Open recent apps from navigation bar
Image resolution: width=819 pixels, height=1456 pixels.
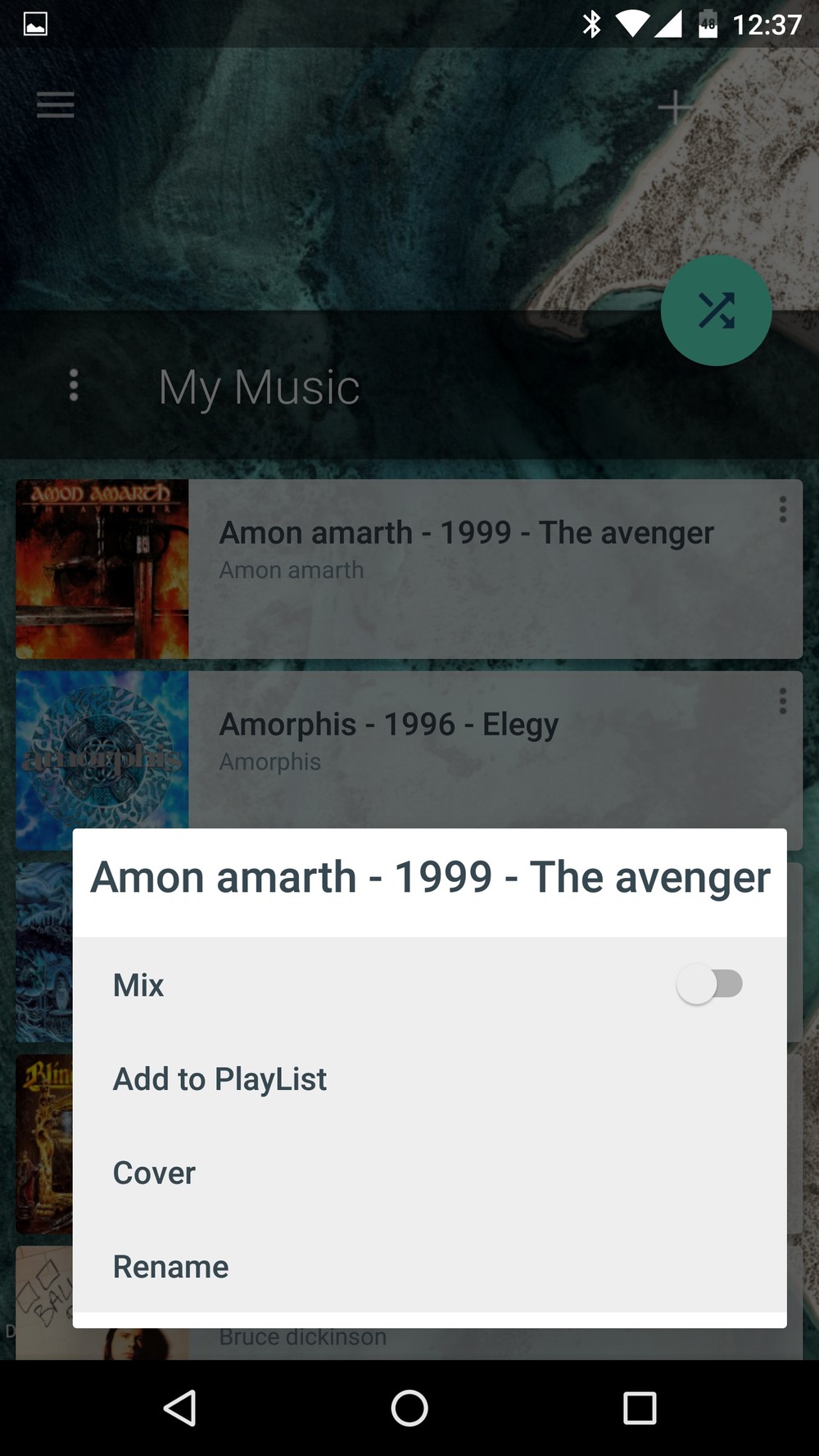point(639,1409)
